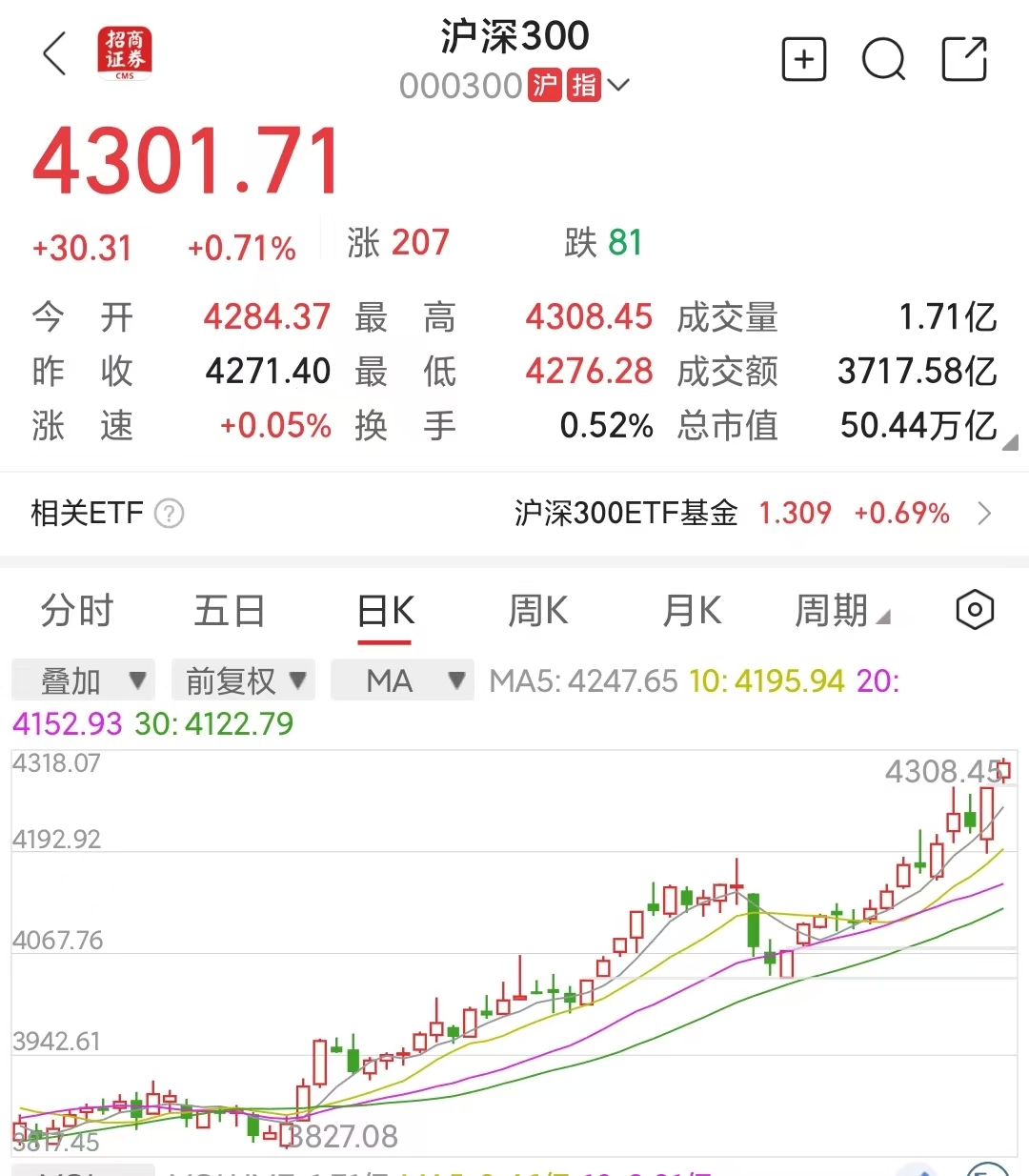Change the 前复权 adjustment dropdown
This screenshot has width=1029, height=1176.
[244, 680]
